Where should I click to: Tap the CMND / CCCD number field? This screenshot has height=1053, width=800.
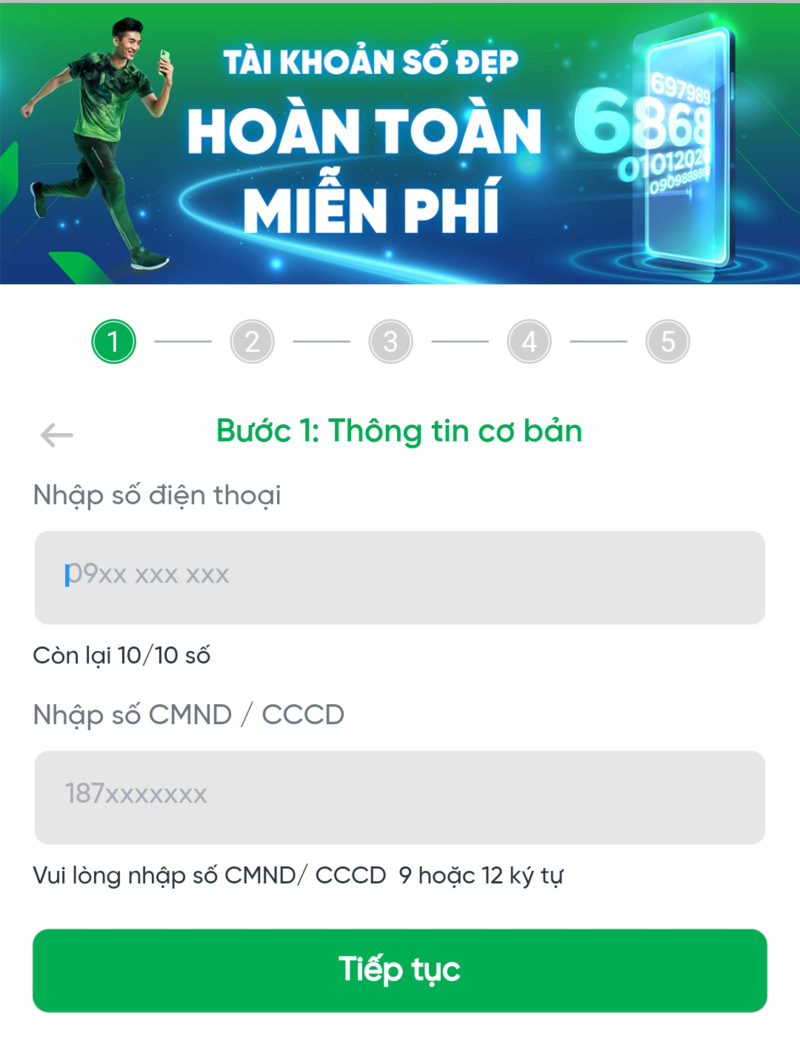point(400,797)
